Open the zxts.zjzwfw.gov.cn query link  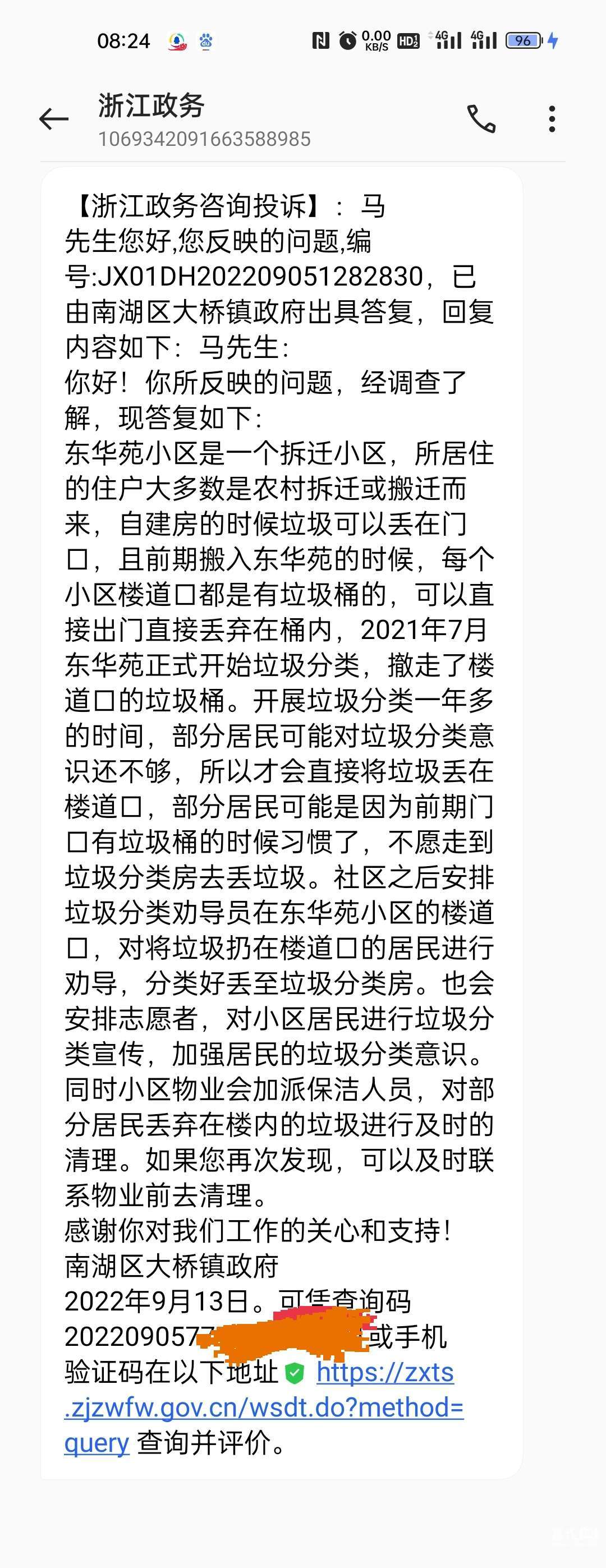pos(263,1408)
